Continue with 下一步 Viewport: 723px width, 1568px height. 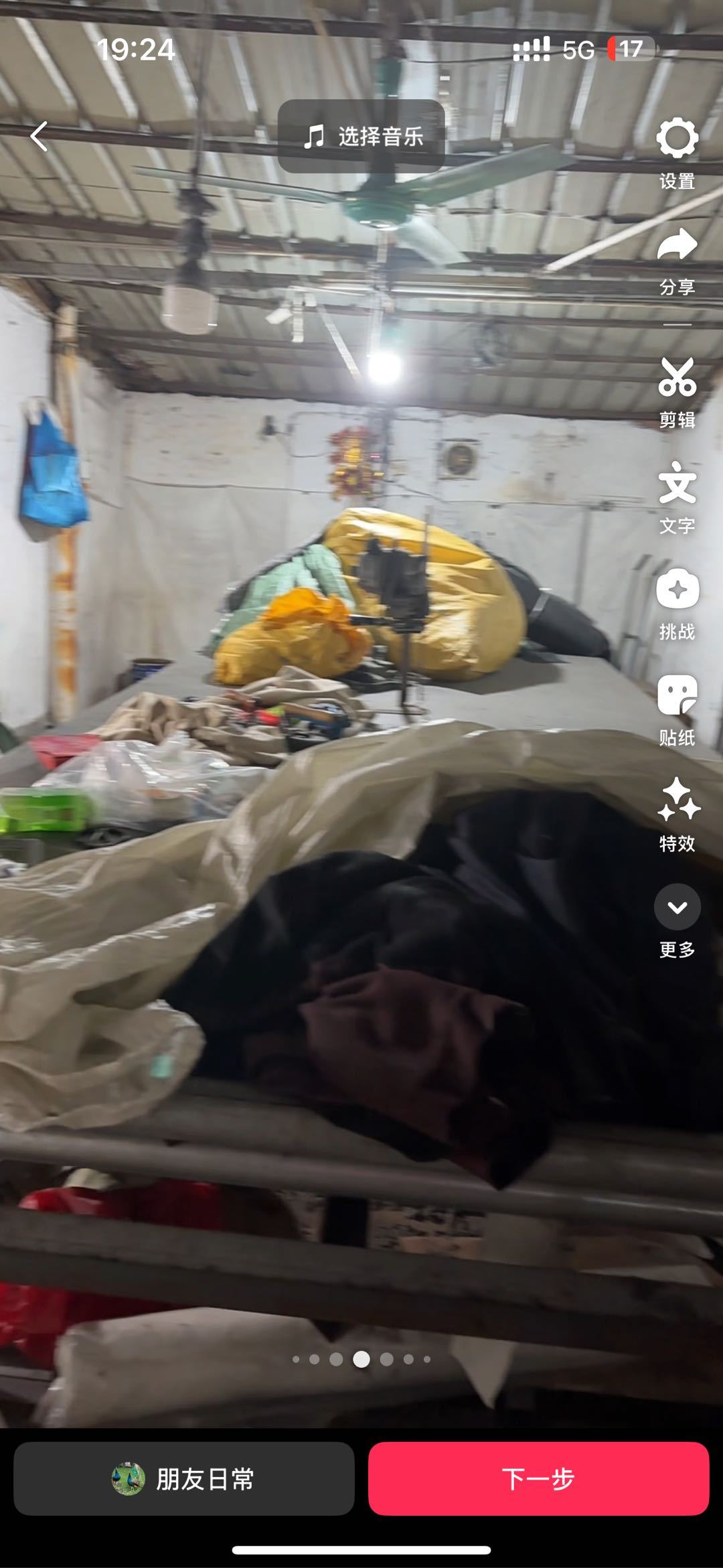[x=538, y=1478]
